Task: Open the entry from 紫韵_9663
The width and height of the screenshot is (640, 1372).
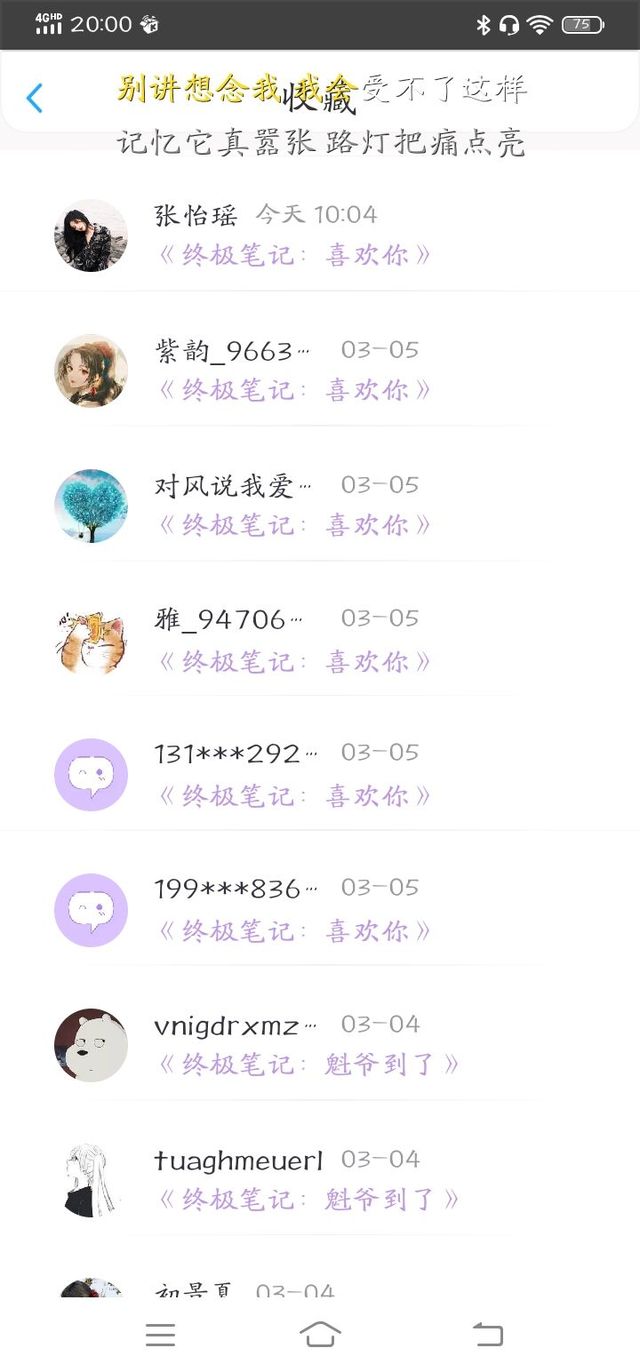Action: (x=320, y=370)
